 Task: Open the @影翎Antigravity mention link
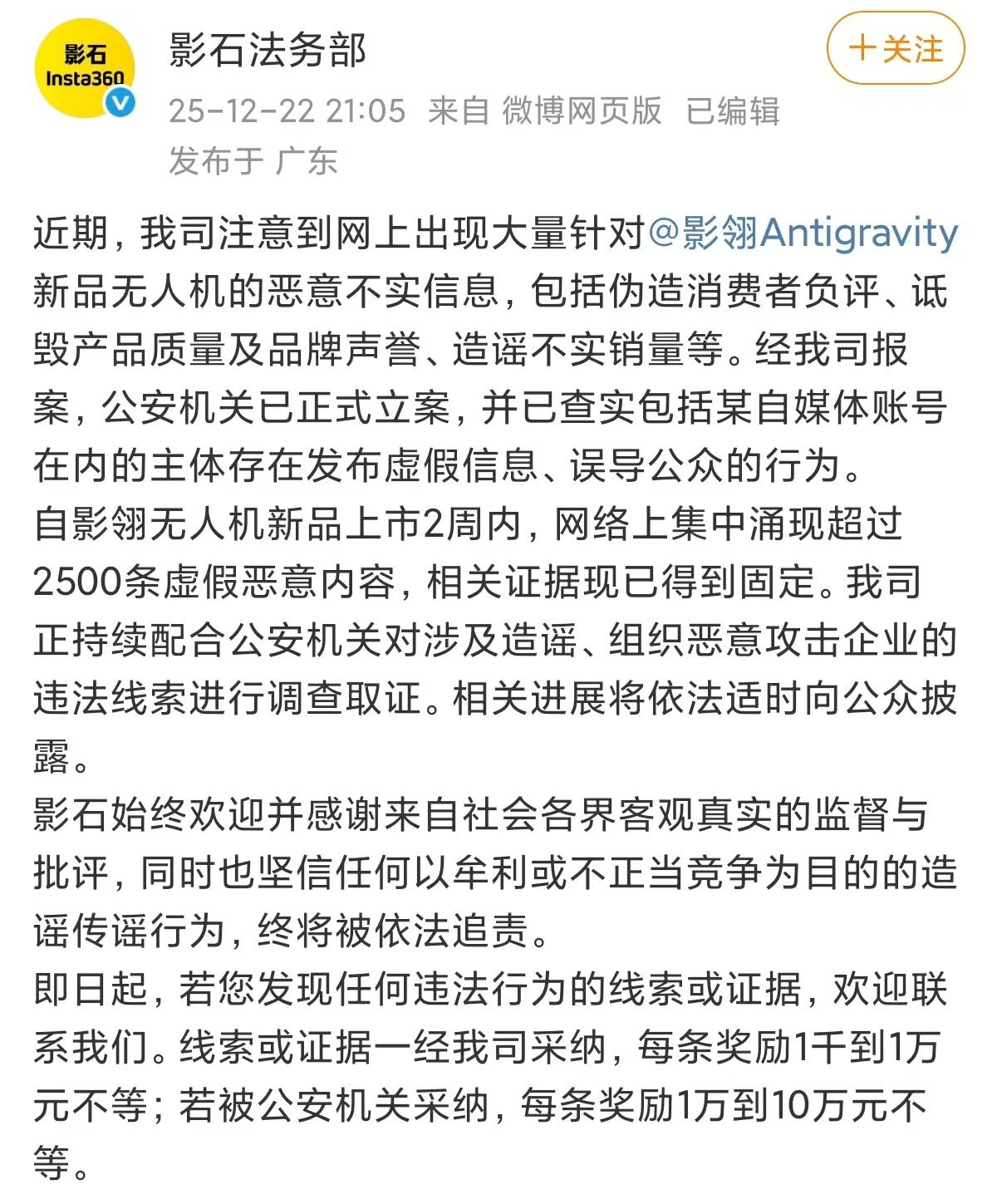tap(802, 233)
